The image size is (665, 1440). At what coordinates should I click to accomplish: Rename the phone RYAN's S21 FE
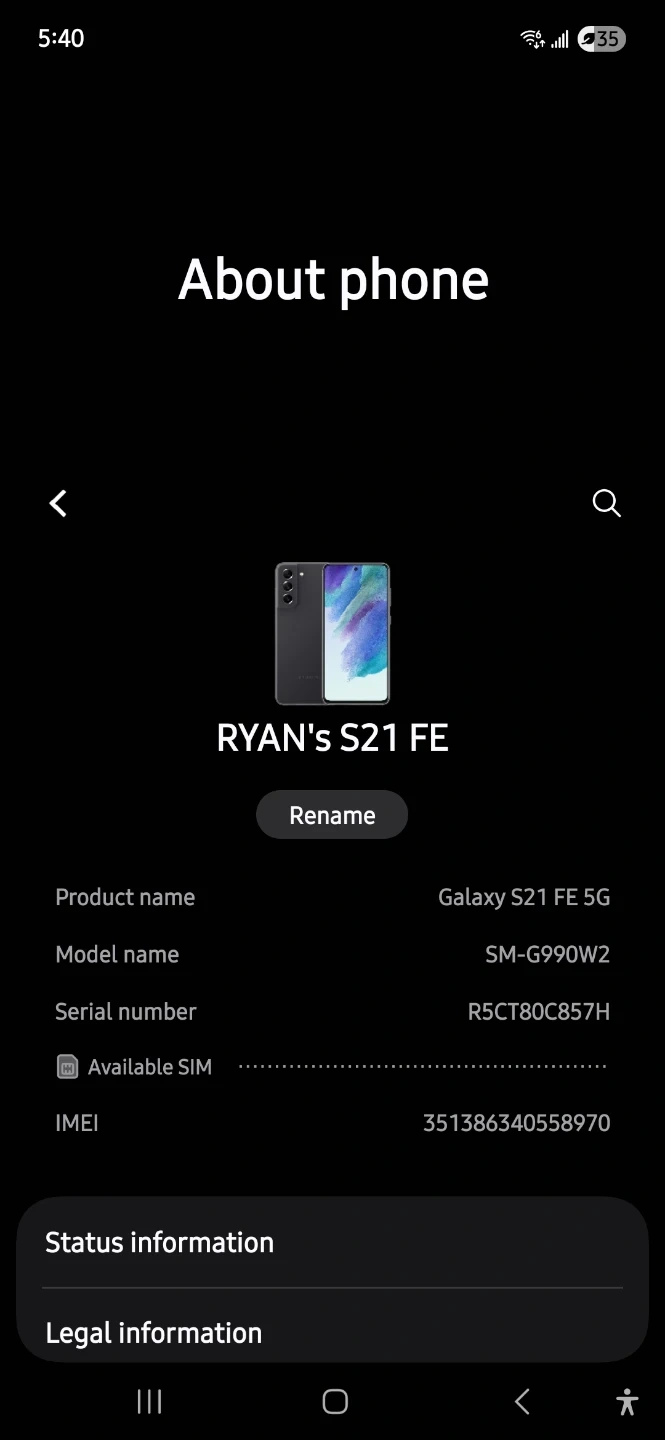point(332,815)
